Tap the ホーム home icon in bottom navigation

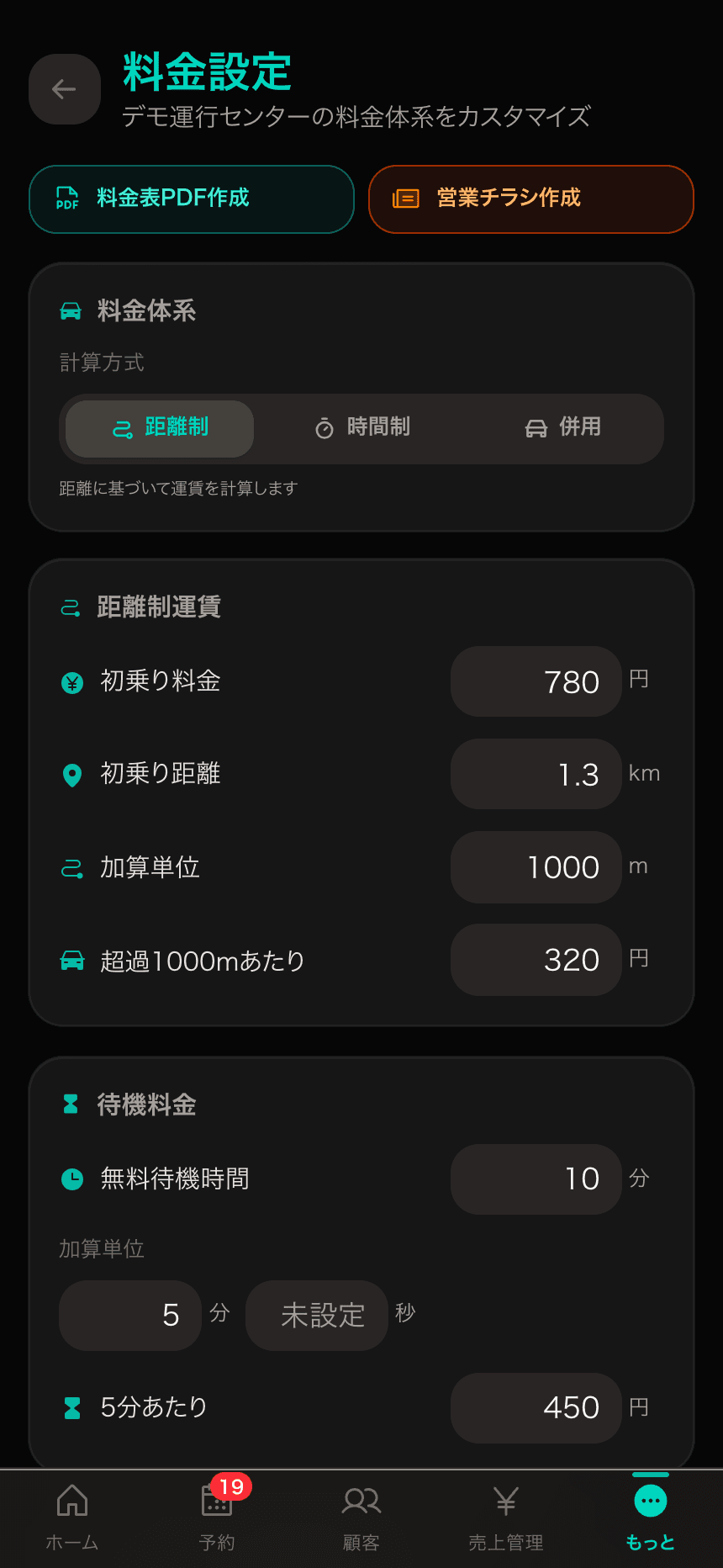point(71,1502)
